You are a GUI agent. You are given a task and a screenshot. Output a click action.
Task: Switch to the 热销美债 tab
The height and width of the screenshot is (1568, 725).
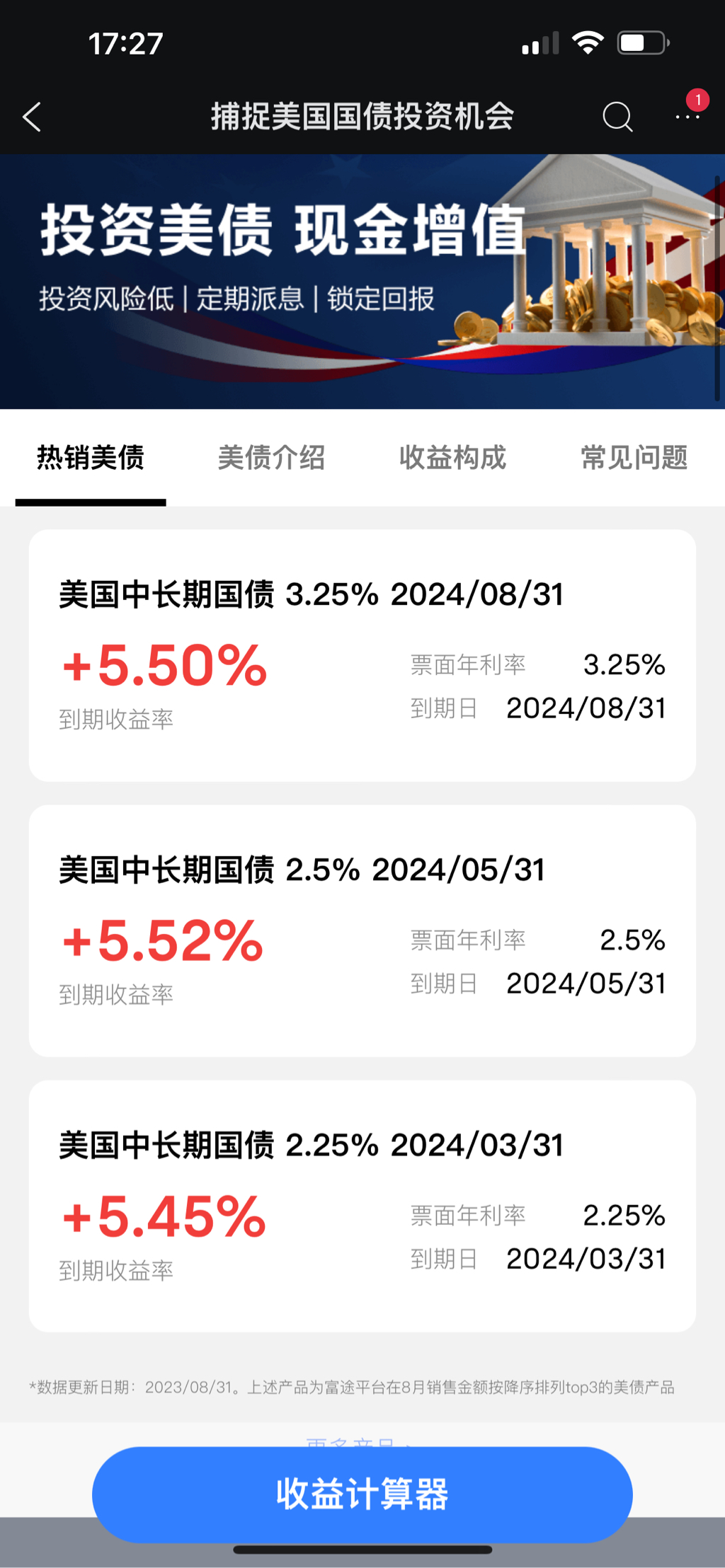point(91,458)
